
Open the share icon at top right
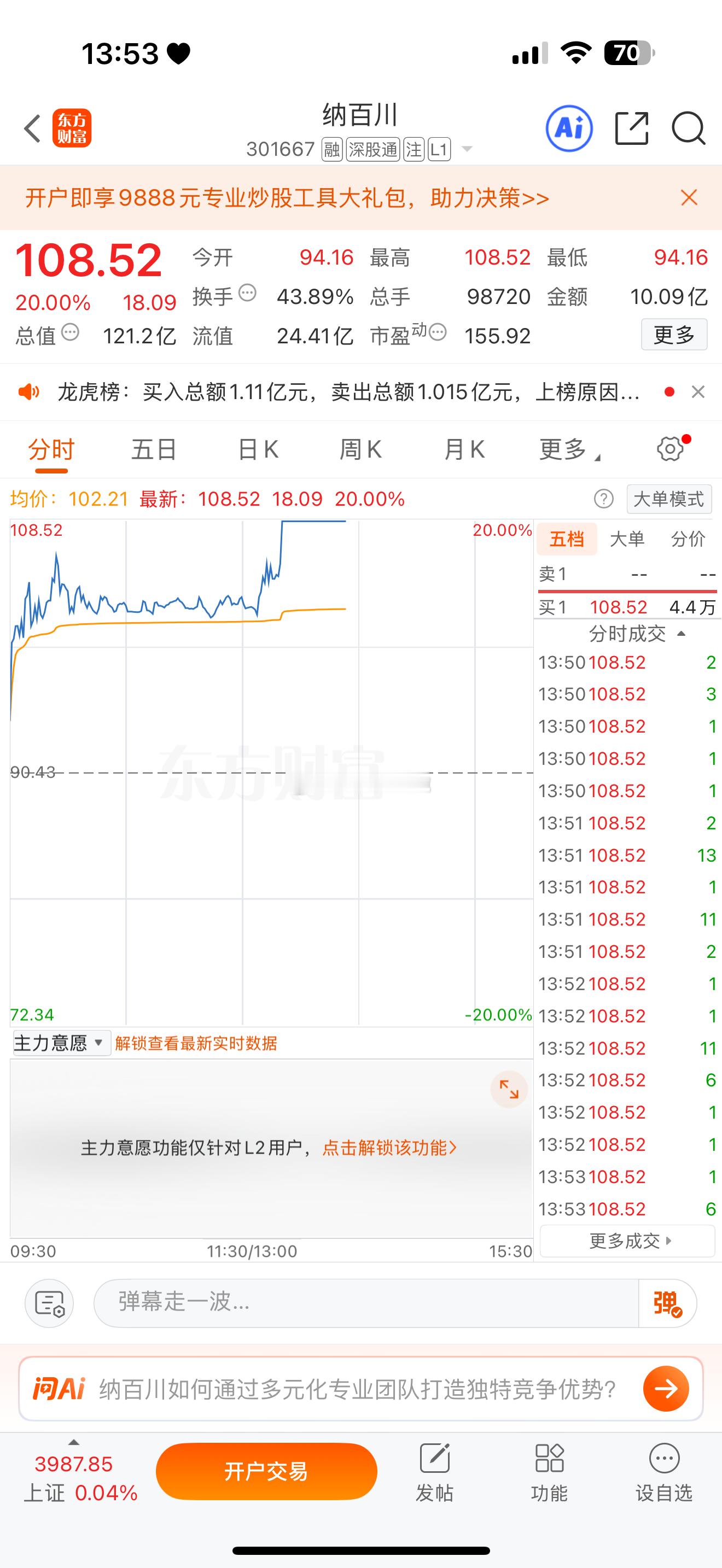[x=632, y=128]
